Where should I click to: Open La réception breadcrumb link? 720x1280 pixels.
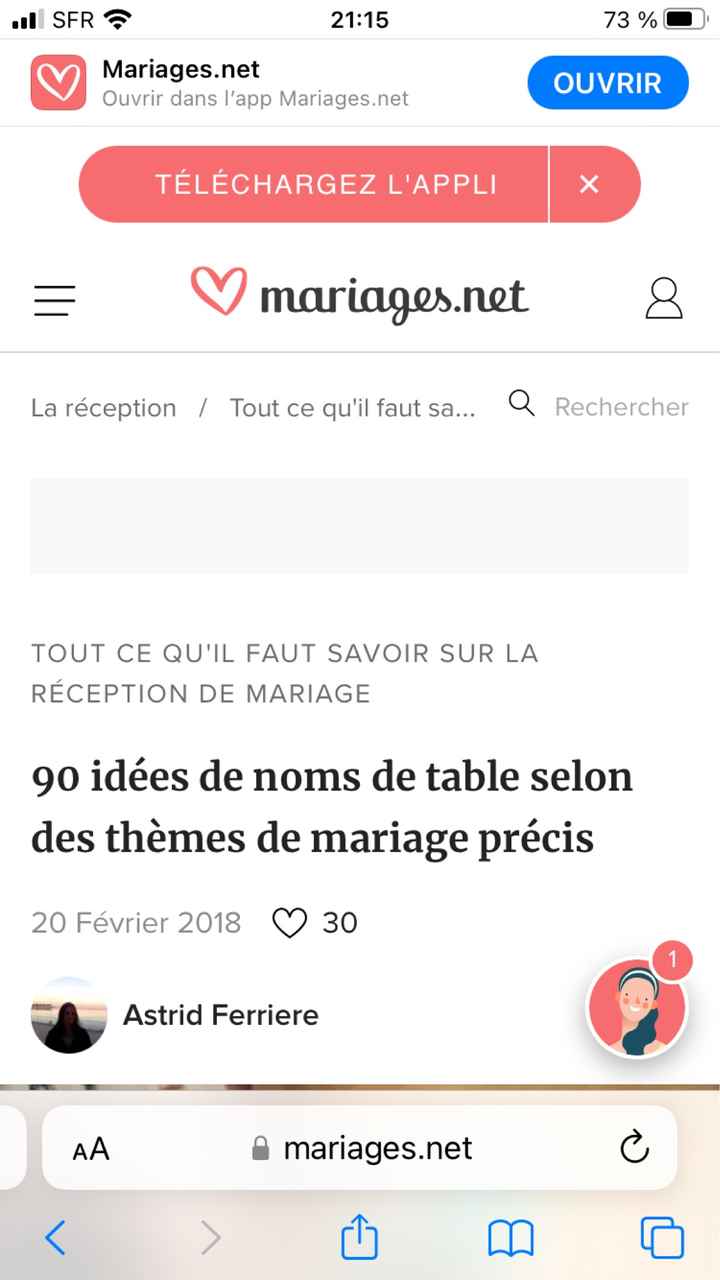pyautogui.click(x=103, y=407)
